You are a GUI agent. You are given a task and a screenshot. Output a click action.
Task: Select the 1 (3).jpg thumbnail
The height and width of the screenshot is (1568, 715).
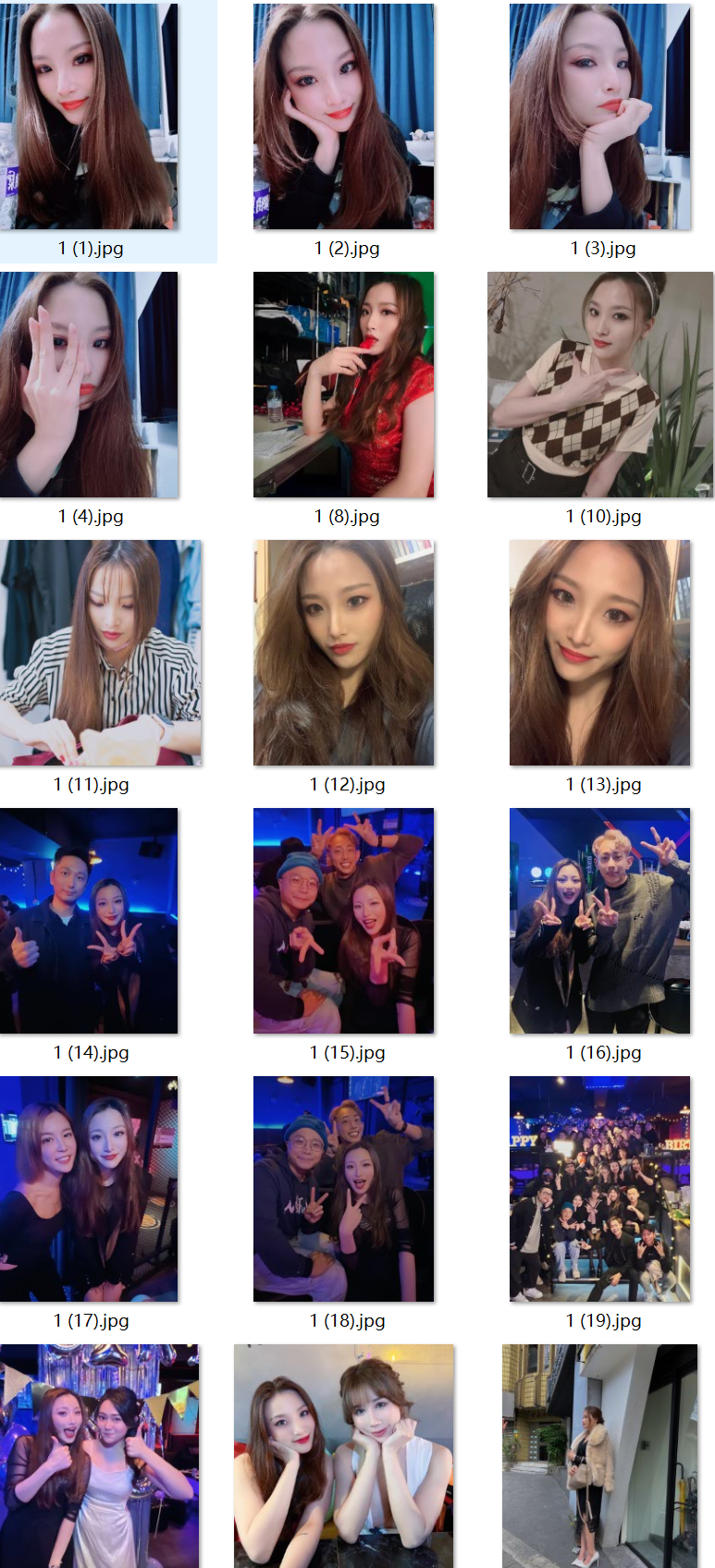[x=599, y=116]
